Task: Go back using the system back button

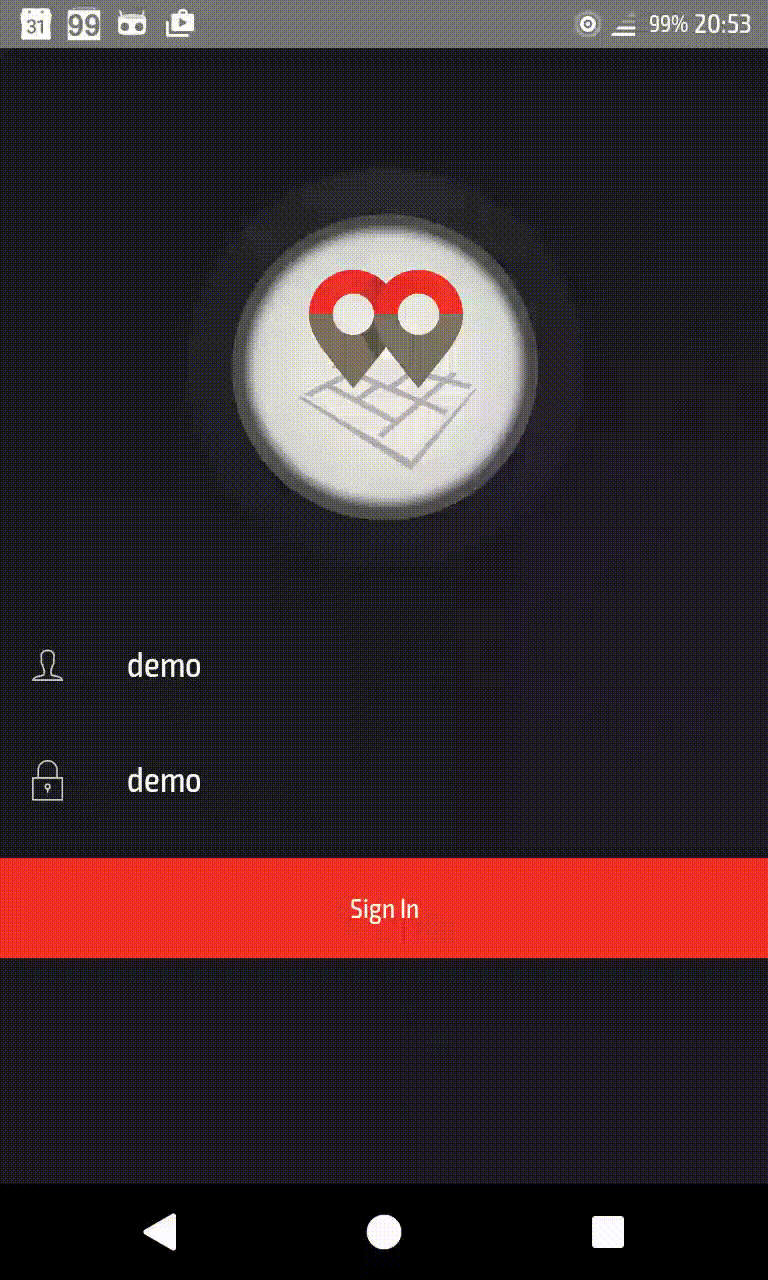Action: [x=161, y=1232]
